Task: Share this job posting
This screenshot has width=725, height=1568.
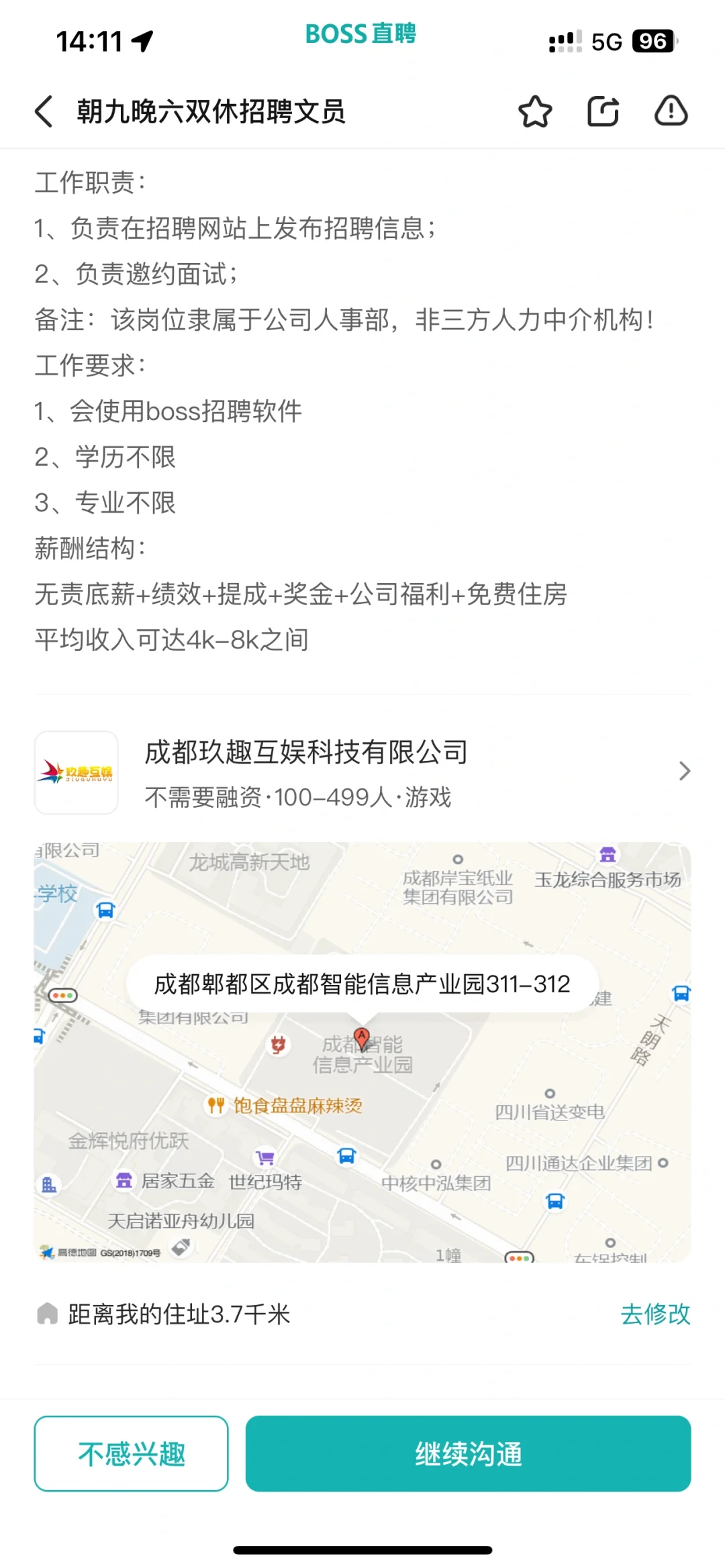Action: [x=603, y=111]
